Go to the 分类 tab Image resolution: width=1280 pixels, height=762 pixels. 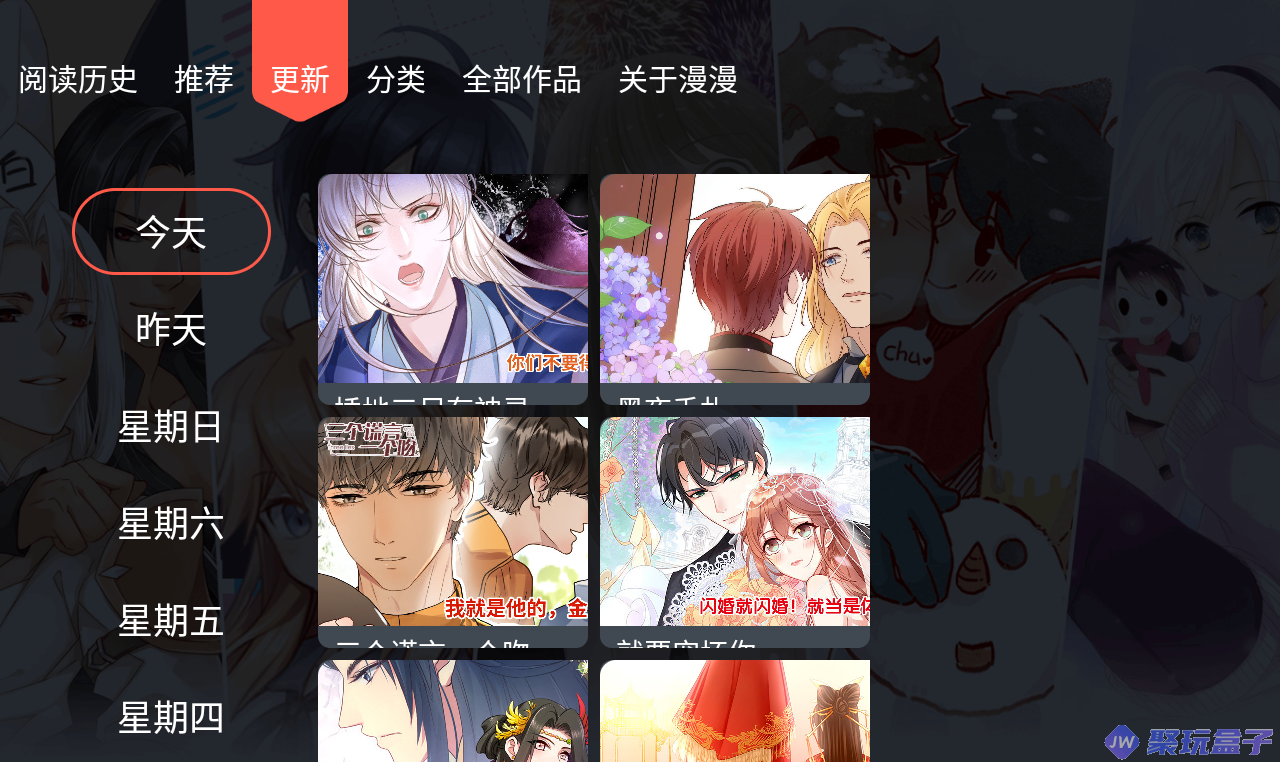tap(396, 80)
